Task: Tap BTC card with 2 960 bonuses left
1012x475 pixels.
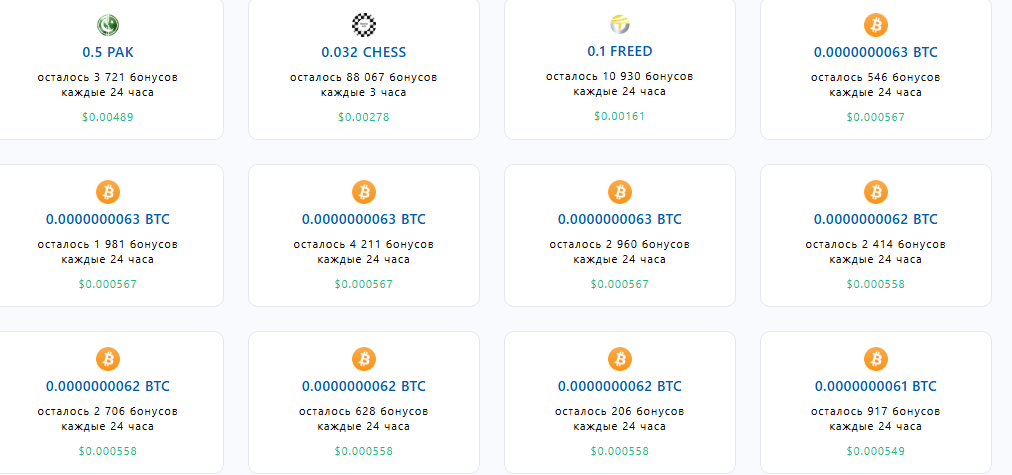Action: [619, 219]
